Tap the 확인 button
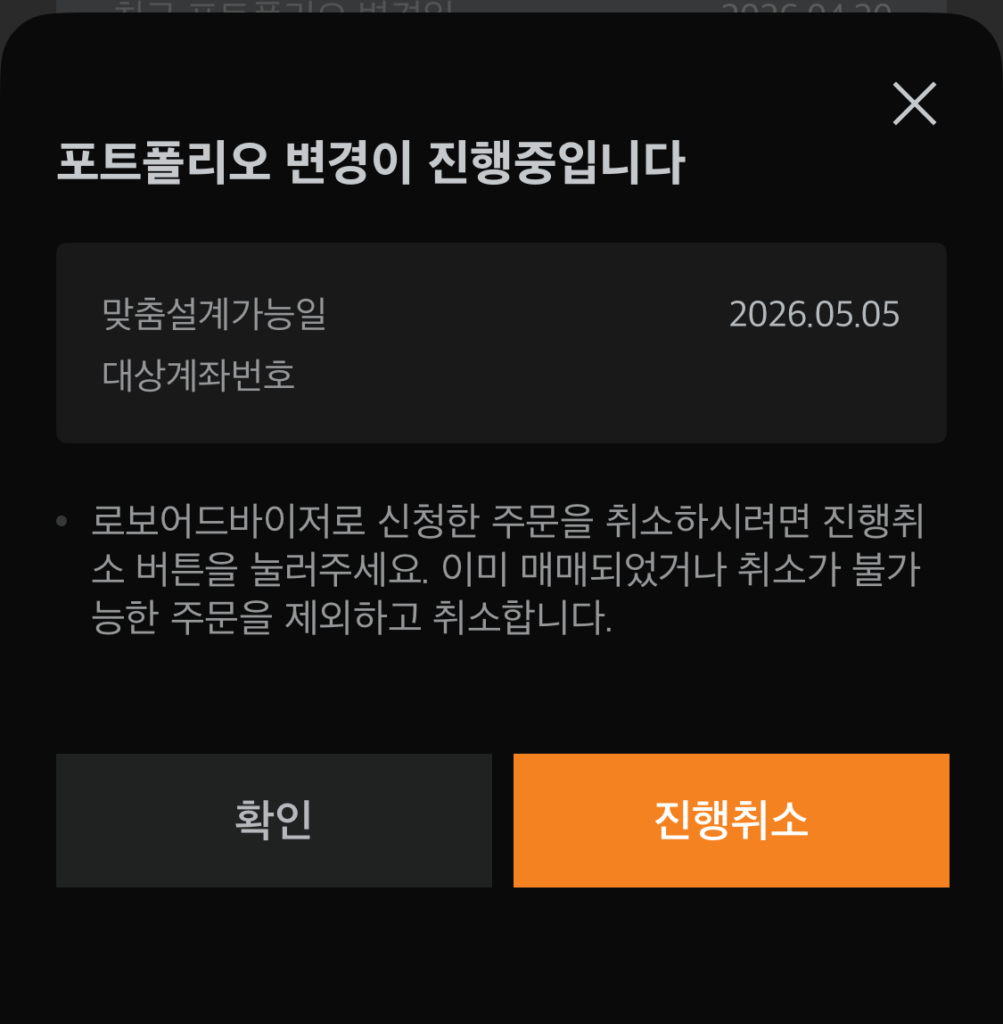The width and height of the screenshot is (1003, 1024). click(273, 820)
